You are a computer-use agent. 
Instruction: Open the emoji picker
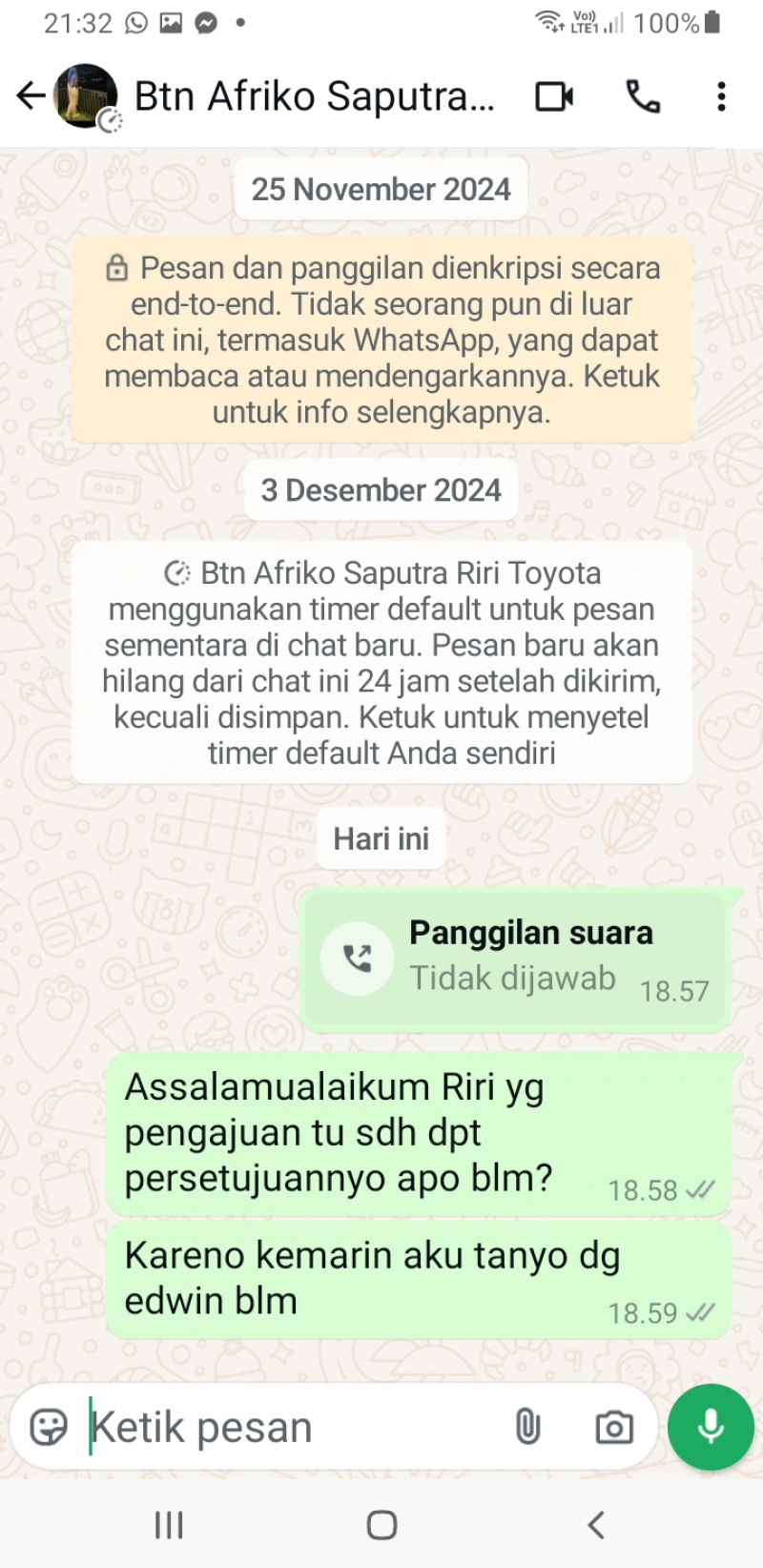[49, 1427]
